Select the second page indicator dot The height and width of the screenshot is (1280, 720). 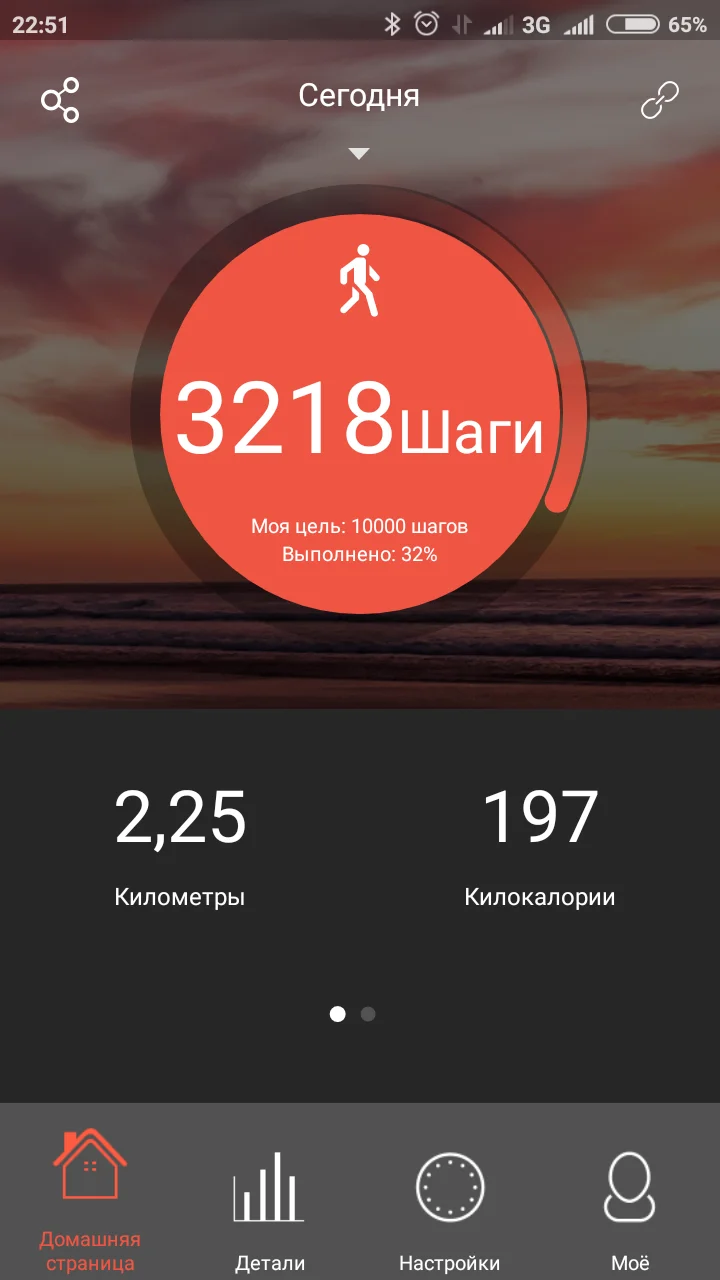point(368,1014)
